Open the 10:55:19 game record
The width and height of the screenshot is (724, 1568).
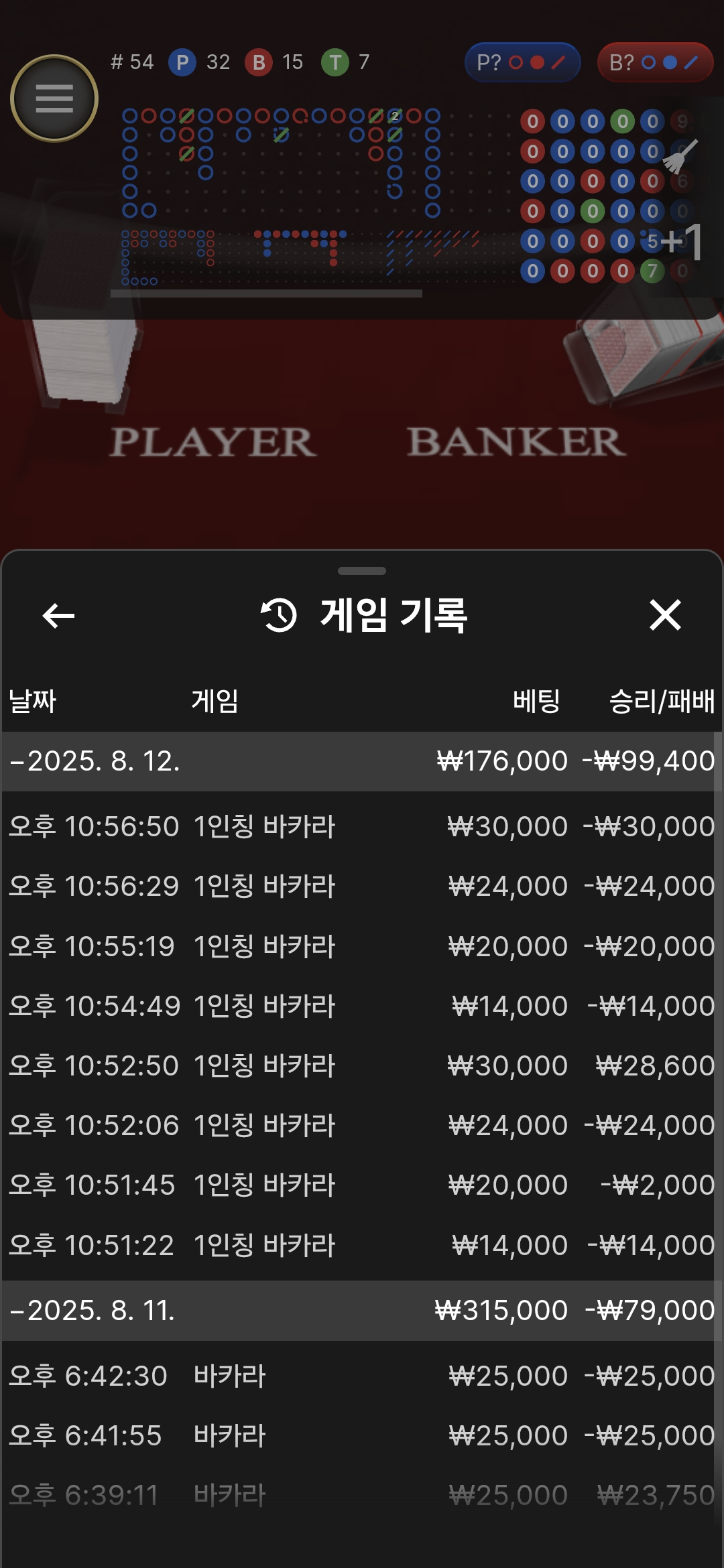362,946
